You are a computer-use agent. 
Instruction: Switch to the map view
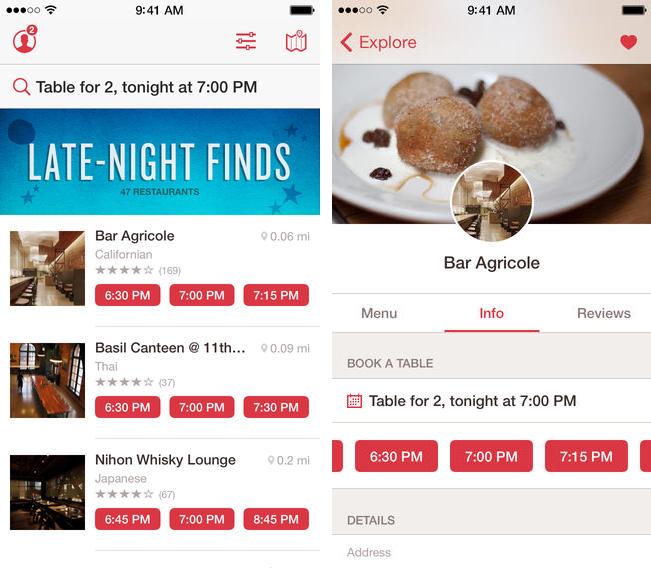(x=296, y=41)
